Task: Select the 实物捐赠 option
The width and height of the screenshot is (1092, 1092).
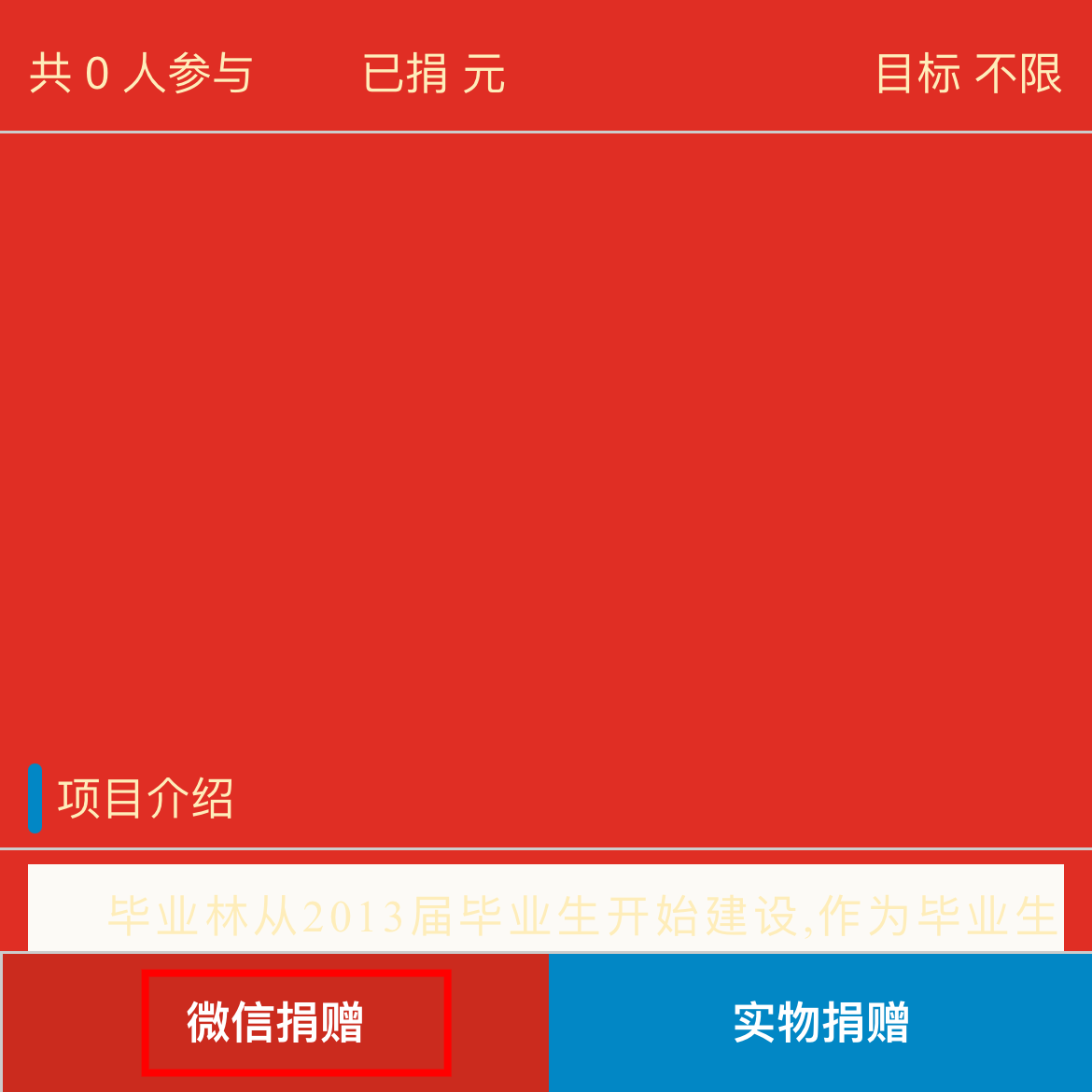Action: pyautogui.click(x=819, y=1022)
